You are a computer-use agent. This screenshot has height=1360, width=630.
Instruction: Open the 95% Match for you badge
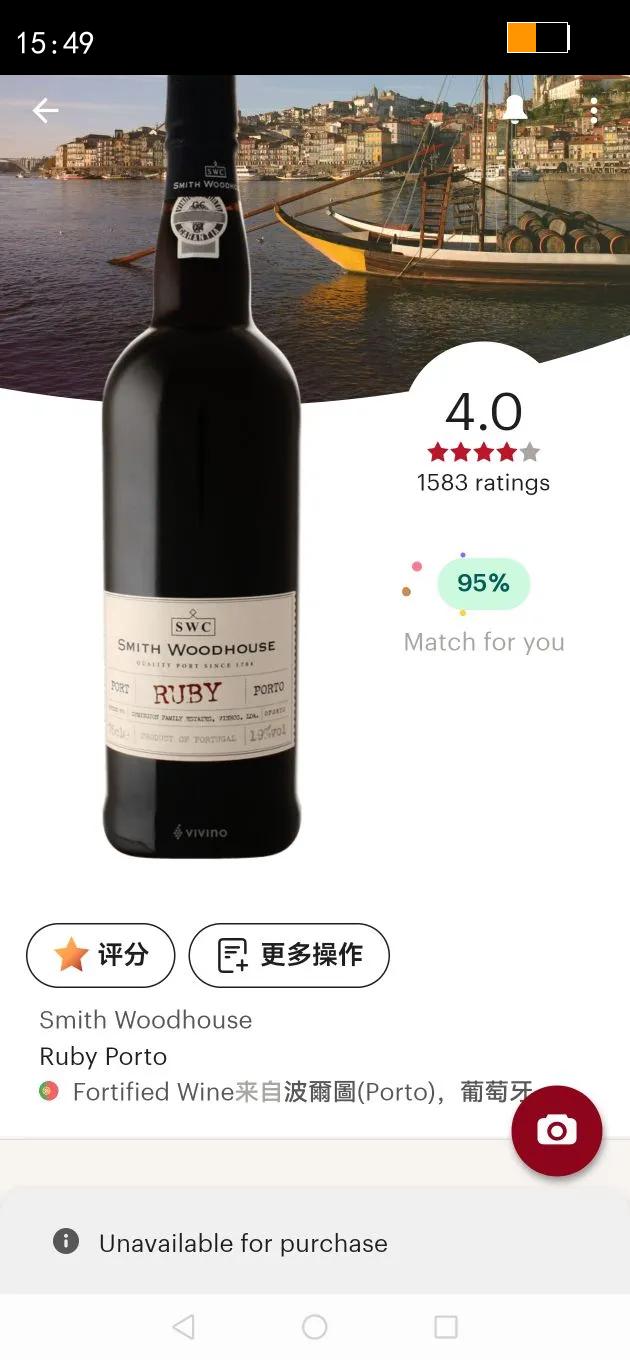pyautogui.click(x=483, y=583)
